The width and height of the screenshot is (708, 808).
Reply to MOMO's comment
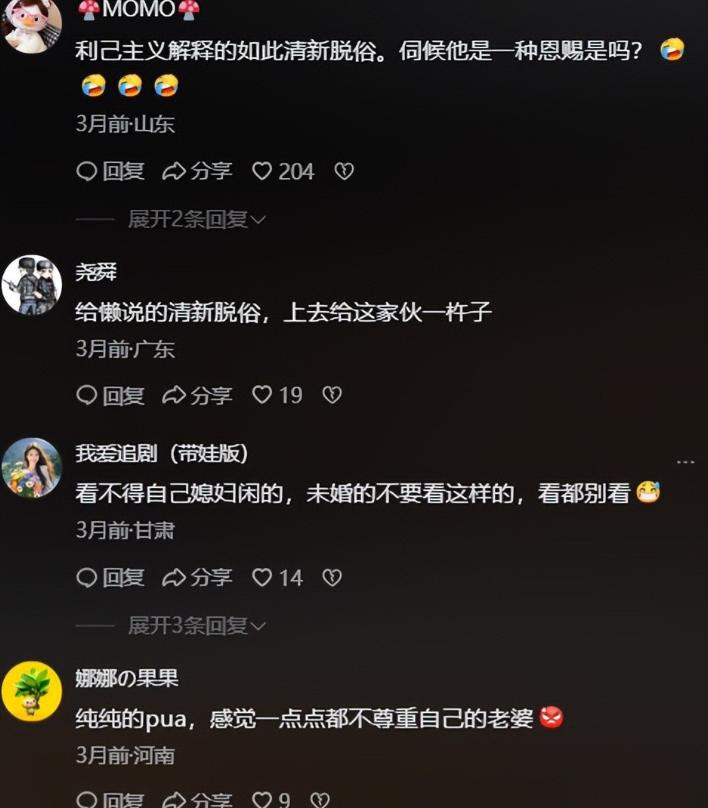click(110, 171)
